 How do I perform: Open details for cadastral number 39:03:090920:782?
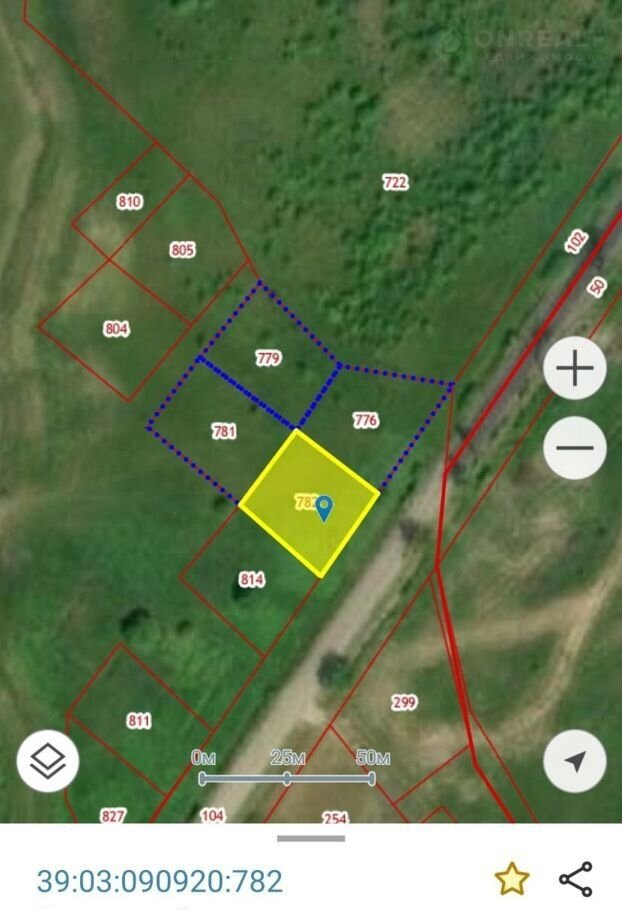(160, 881)
